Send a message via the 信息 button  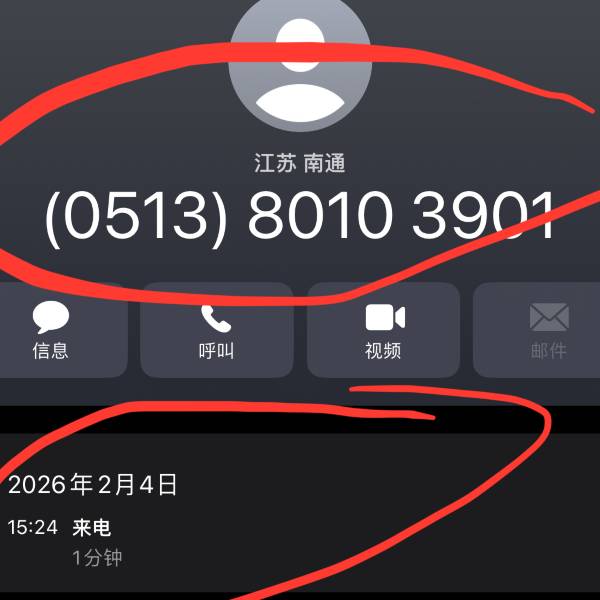(57, 330)
